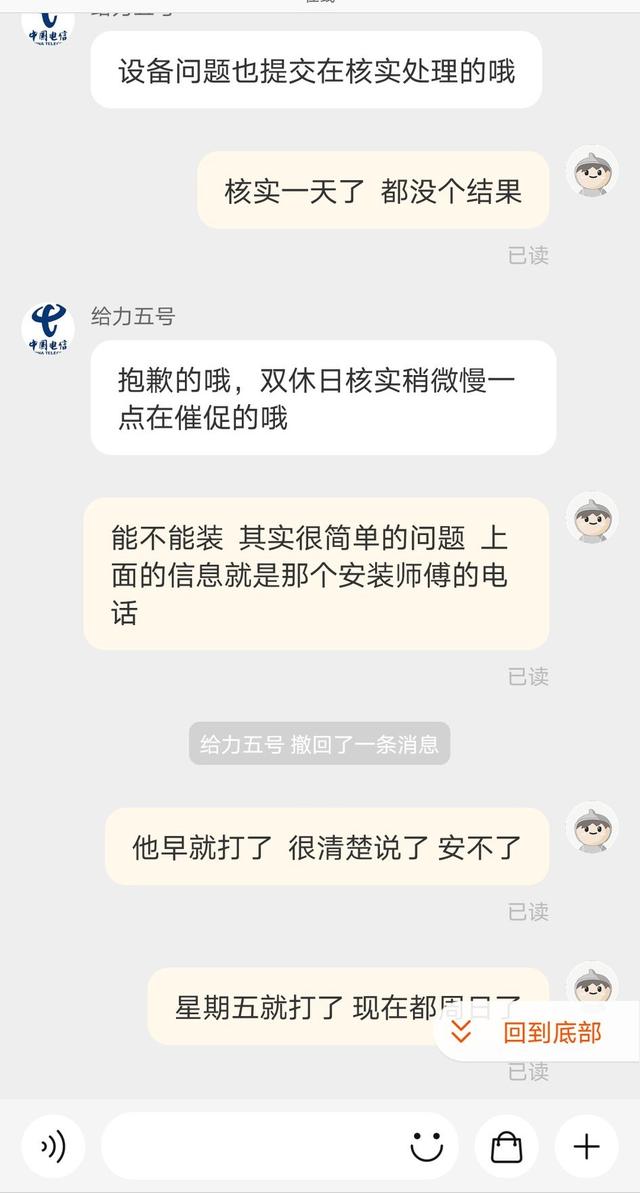The height and width of the screenshot is (1193, 640).
Task: Open 给力五号's China Telecom avatar
Action: coord(48,329)
